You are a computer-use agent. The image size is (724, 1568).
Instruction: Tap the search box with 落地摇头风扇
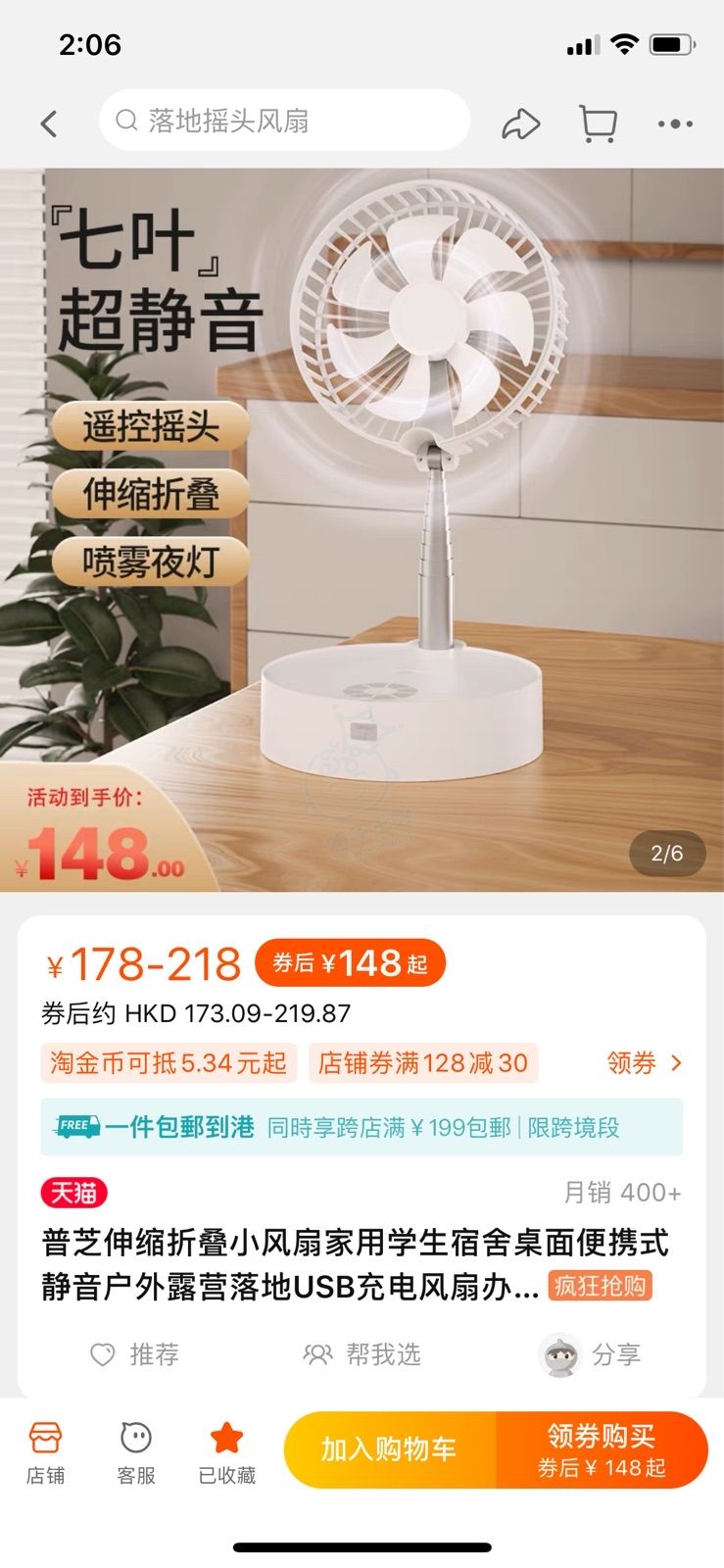click(284, 121)
